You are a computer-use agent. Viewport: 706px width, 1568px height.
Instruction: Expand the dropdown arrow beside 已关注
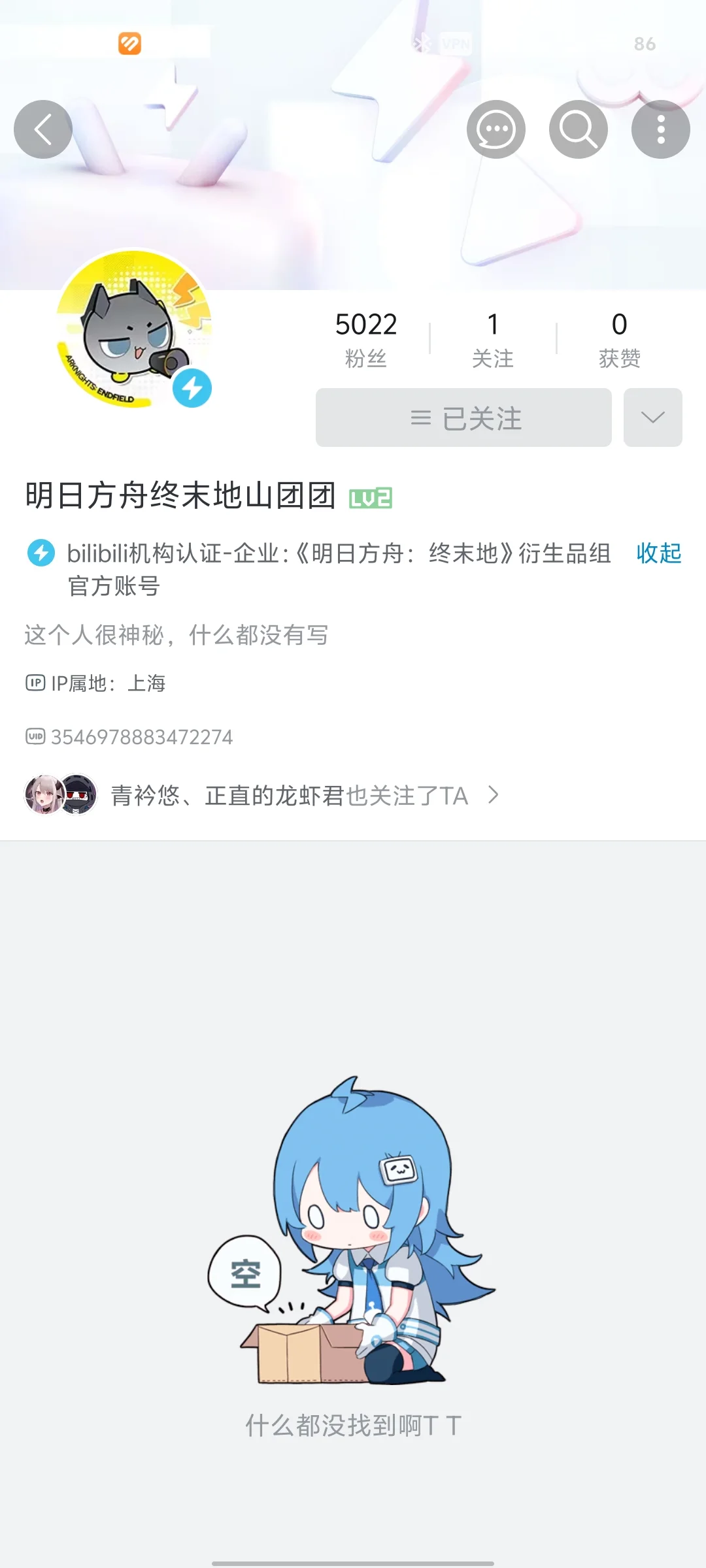tap(652, 418)
